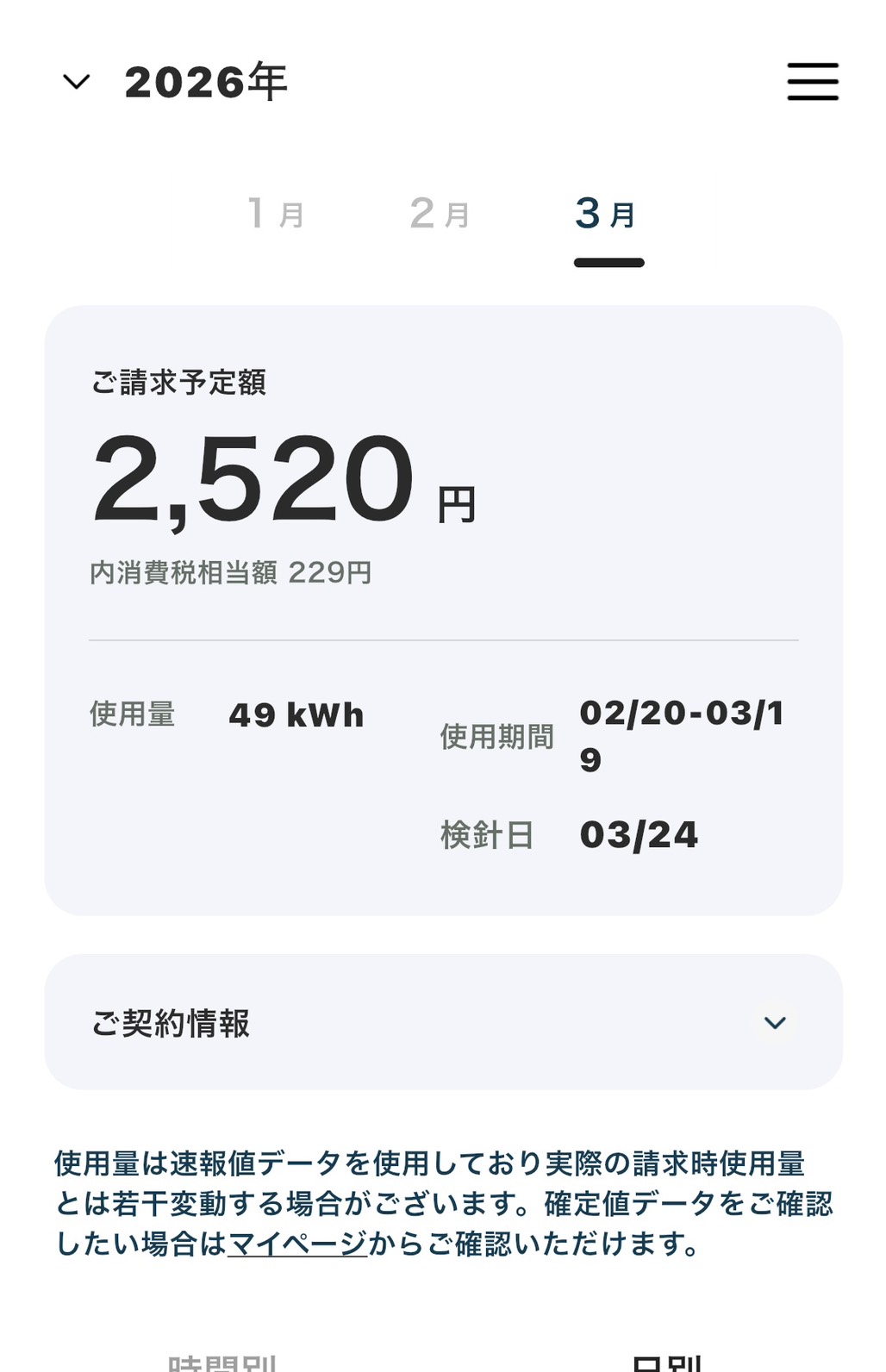Click the billing summary card
The width and height of the screenshot is (886, 1372).
(x=443, y=603)
